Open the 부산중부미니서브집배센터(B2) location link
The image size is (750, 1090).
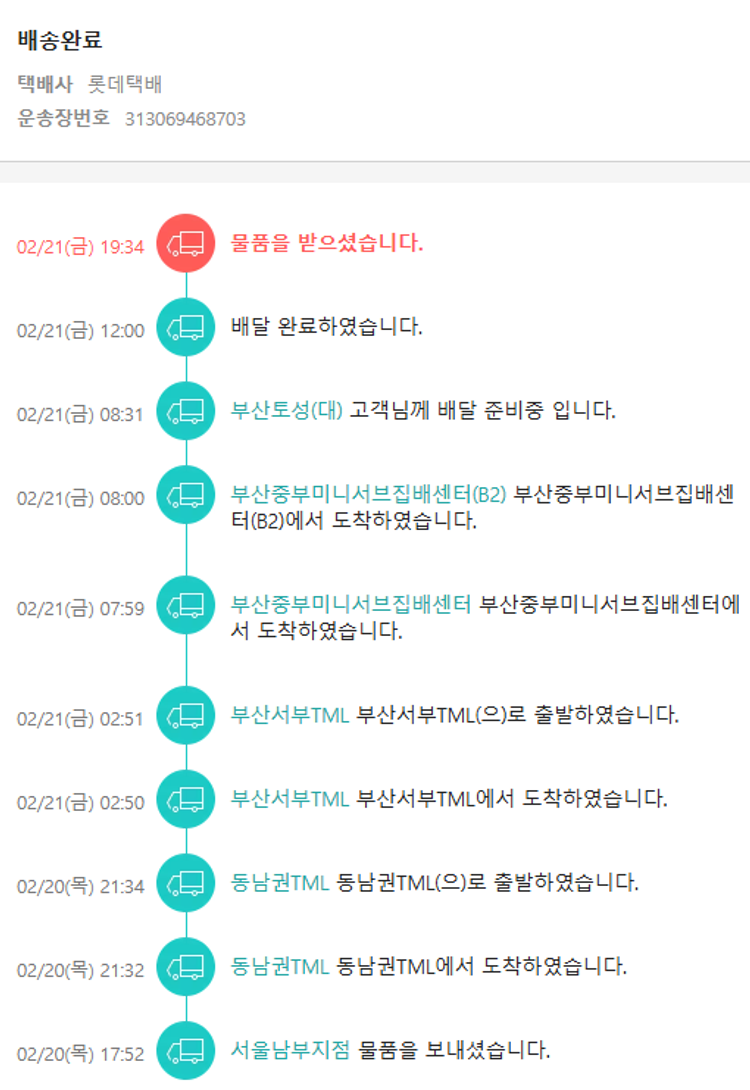pos(369,494)
